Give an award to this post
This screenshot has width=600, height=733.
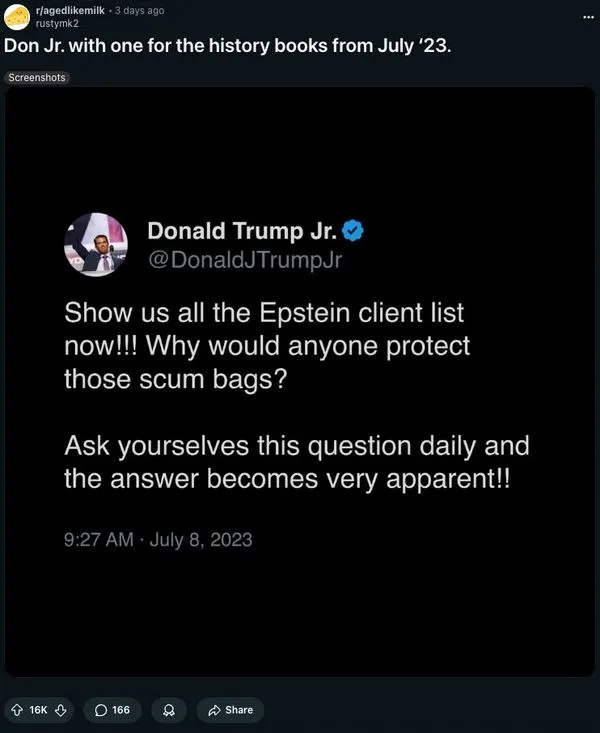click(x=169, y=710)
